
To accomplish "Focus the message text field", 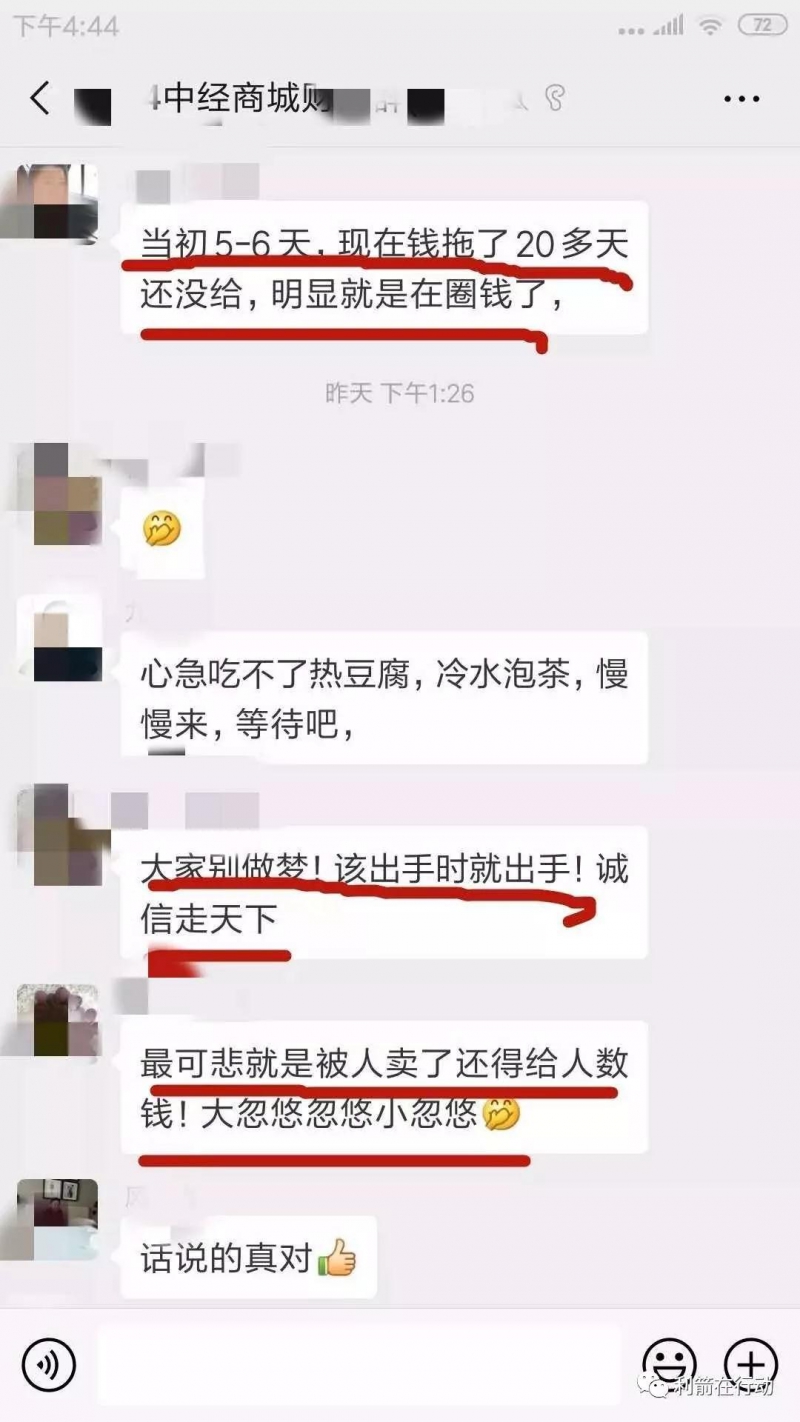I will [x=360, y=1364].
